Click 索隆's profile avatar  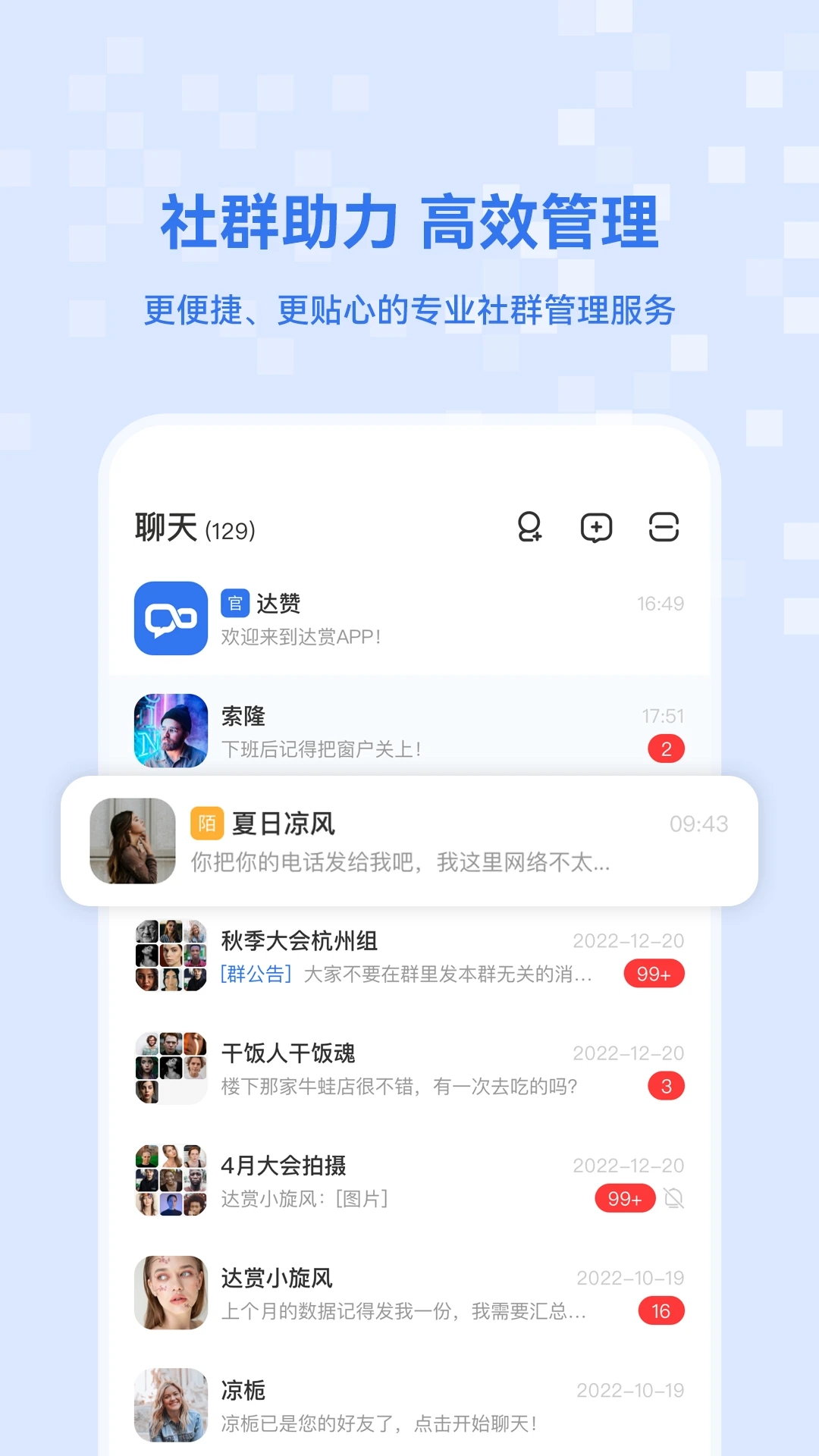tap(170, 730)
